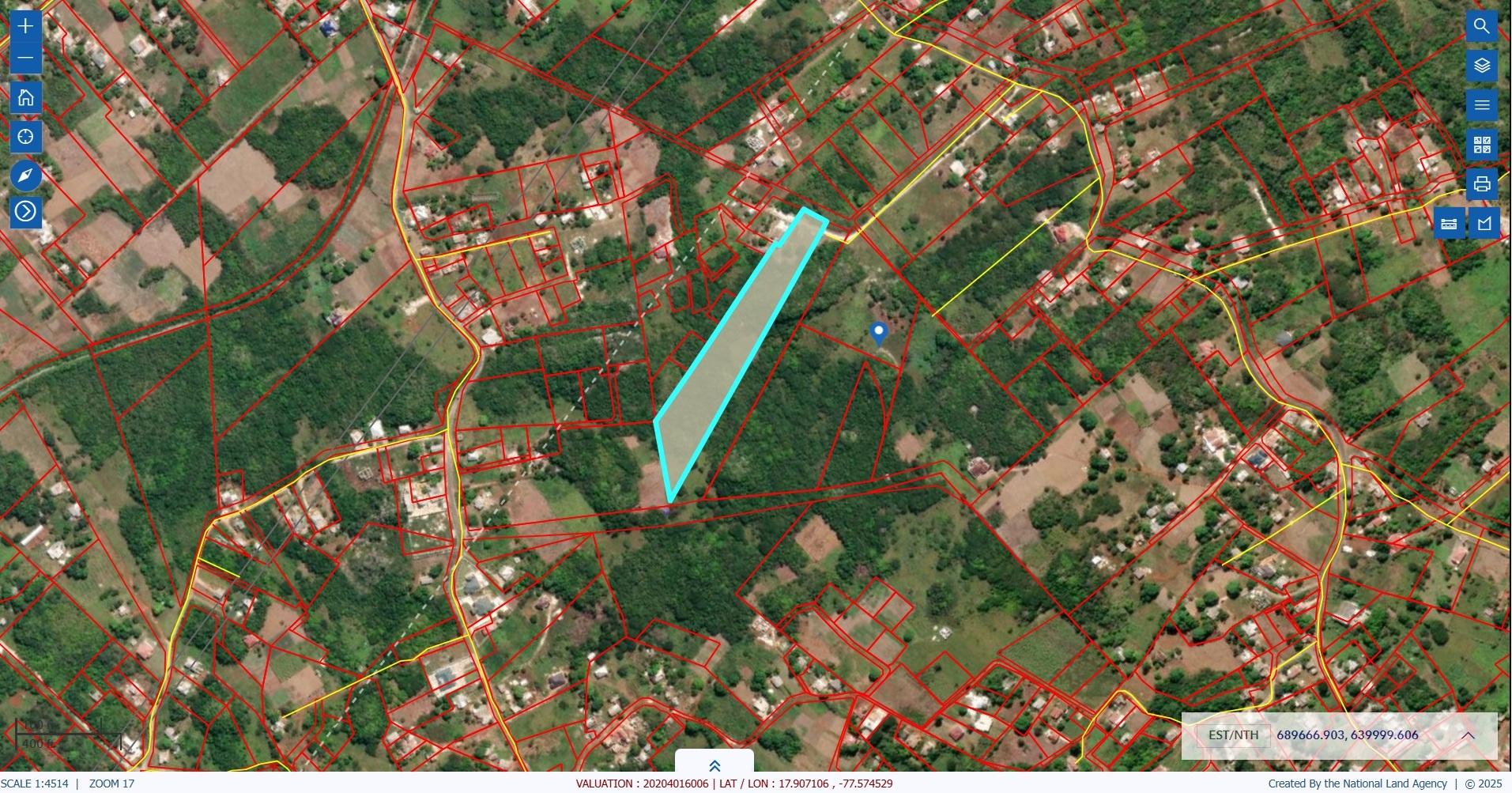This screenshot has height=793, width=1512.
Task: Open the hamburger list menu
Action: click(x=1481, y=104)
